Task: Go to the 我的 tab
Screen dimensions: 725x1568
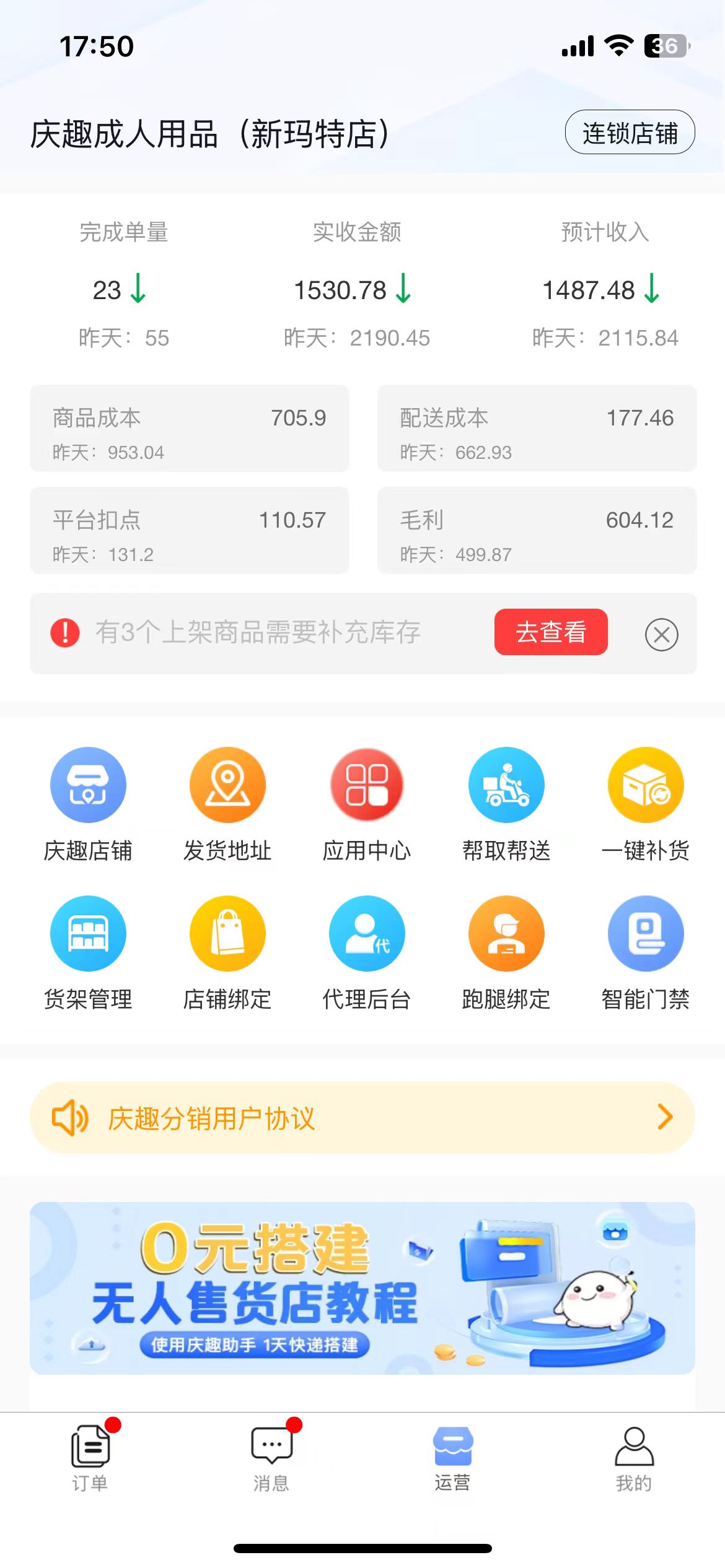Action: (634, 1457)
